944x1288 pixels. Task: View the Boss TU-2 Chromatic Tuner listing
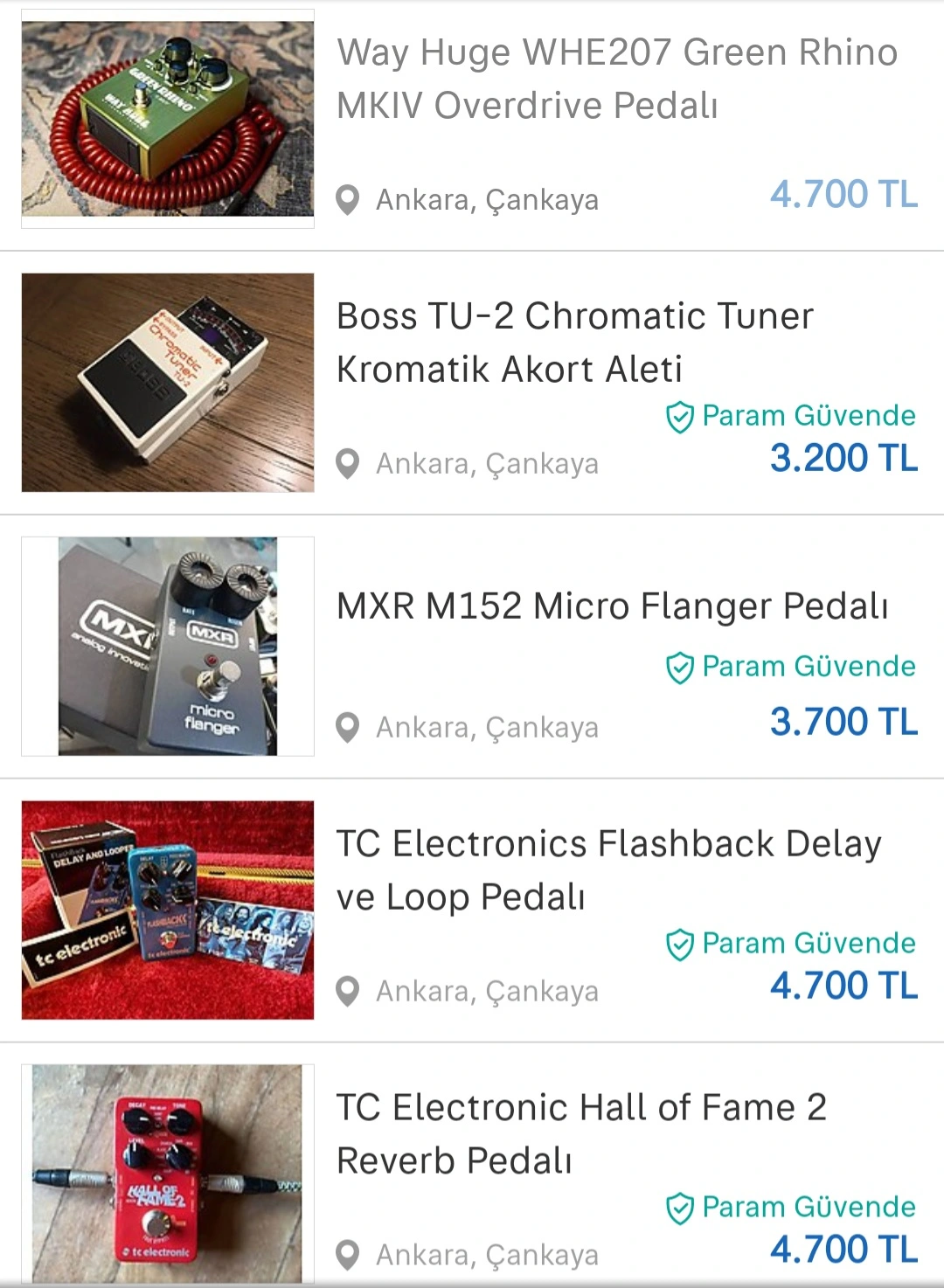click(x=574, y=342)
